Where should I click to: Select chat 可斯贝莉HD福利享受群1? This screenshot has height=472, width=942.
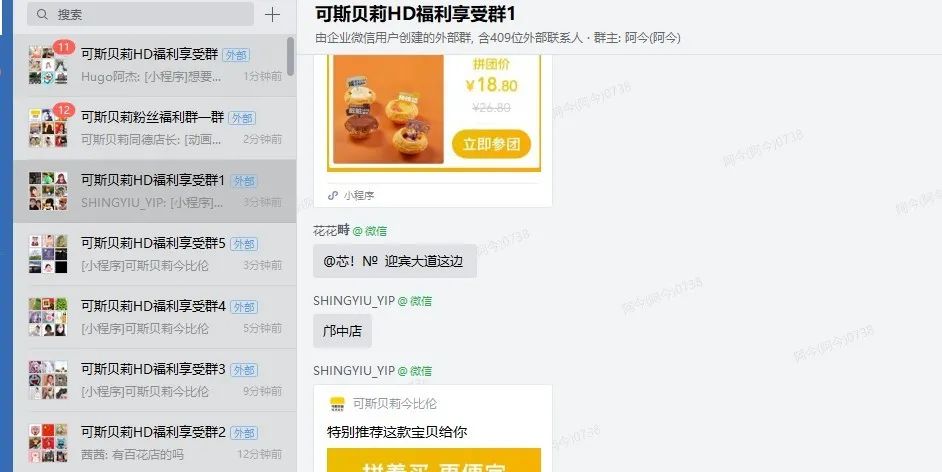point(160,191)
